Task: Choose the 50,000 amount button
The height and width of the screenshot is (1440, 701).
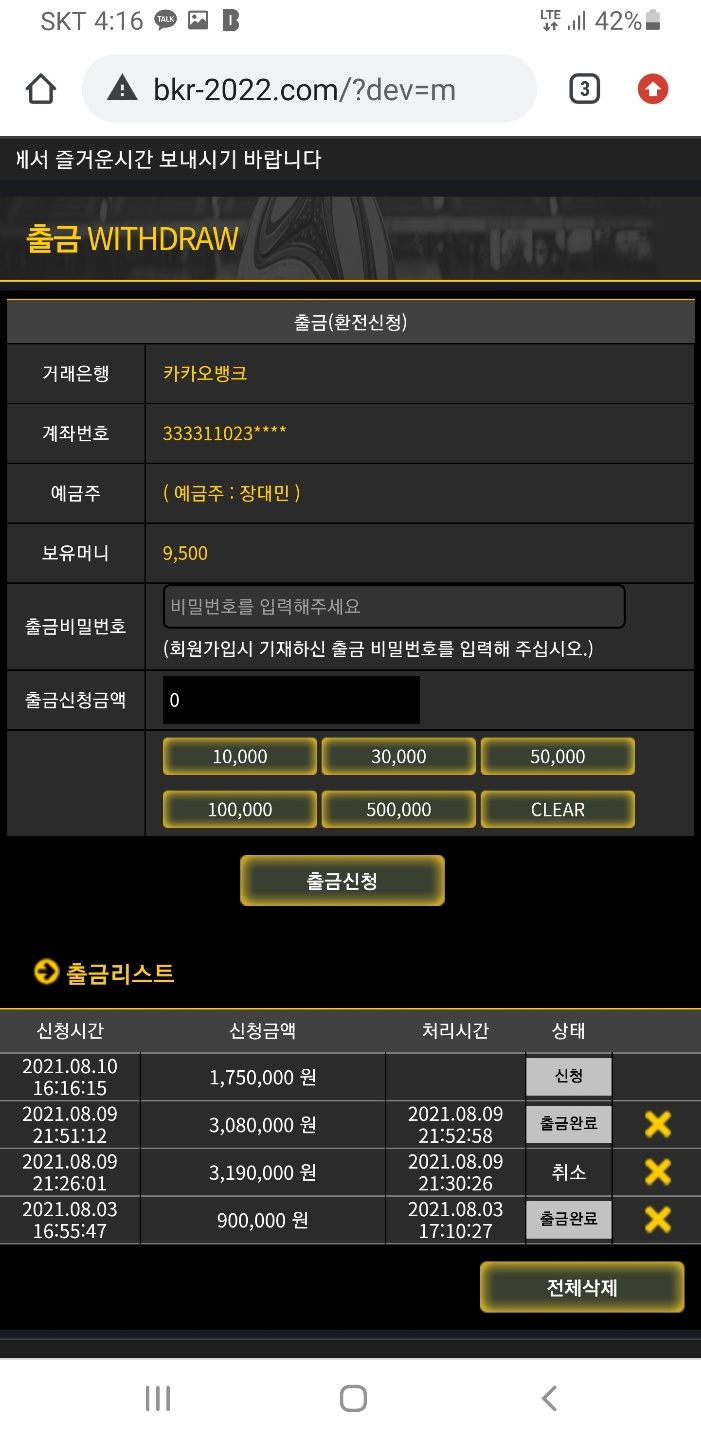Action: point(557,757)
